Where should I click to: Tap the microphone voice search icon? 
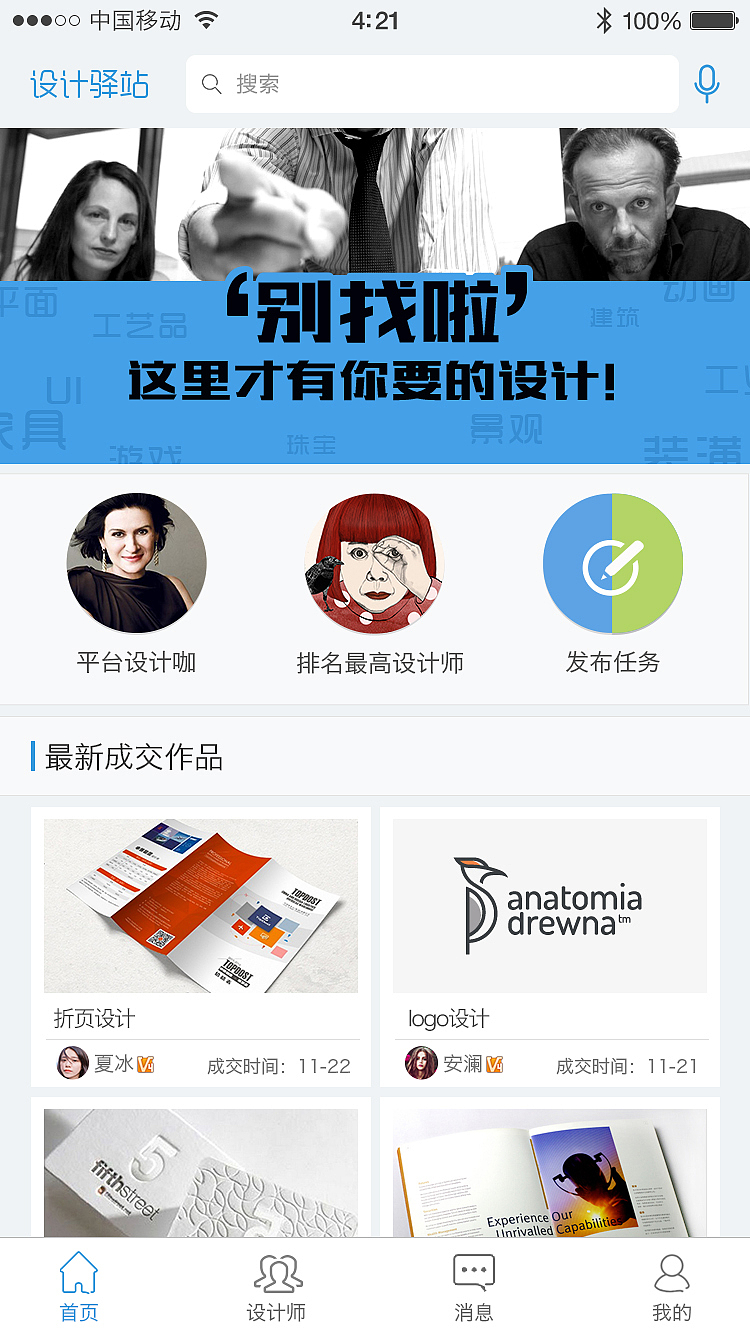707,84
